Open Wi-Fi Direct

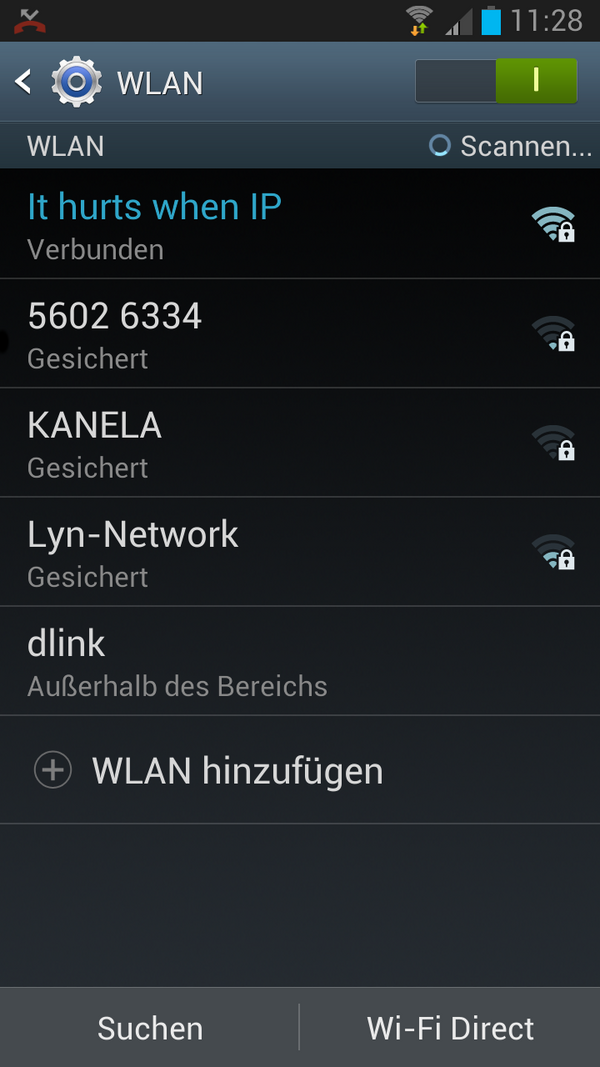click(450, 1028)
